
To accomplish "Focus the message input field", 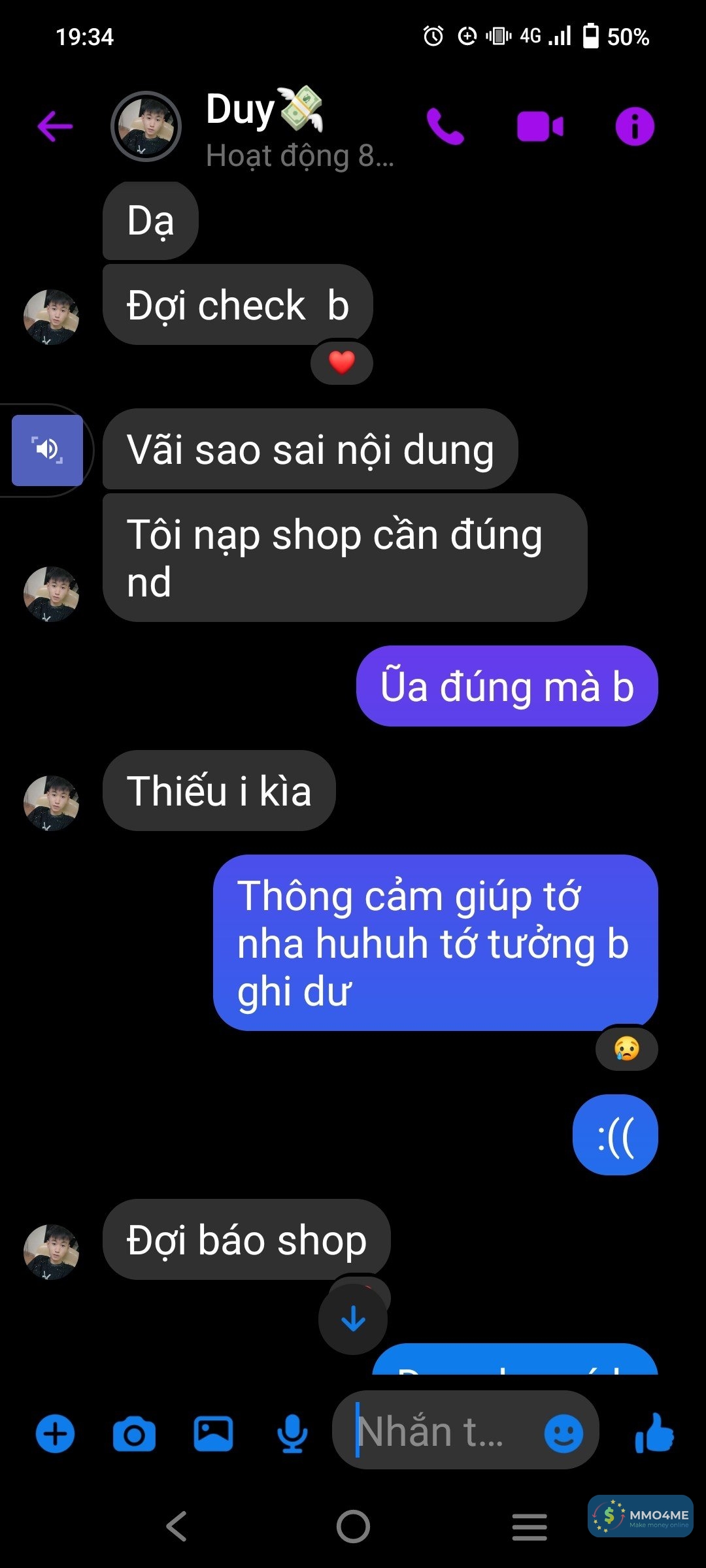I will pyautogui.click(x=438, y=1431).
